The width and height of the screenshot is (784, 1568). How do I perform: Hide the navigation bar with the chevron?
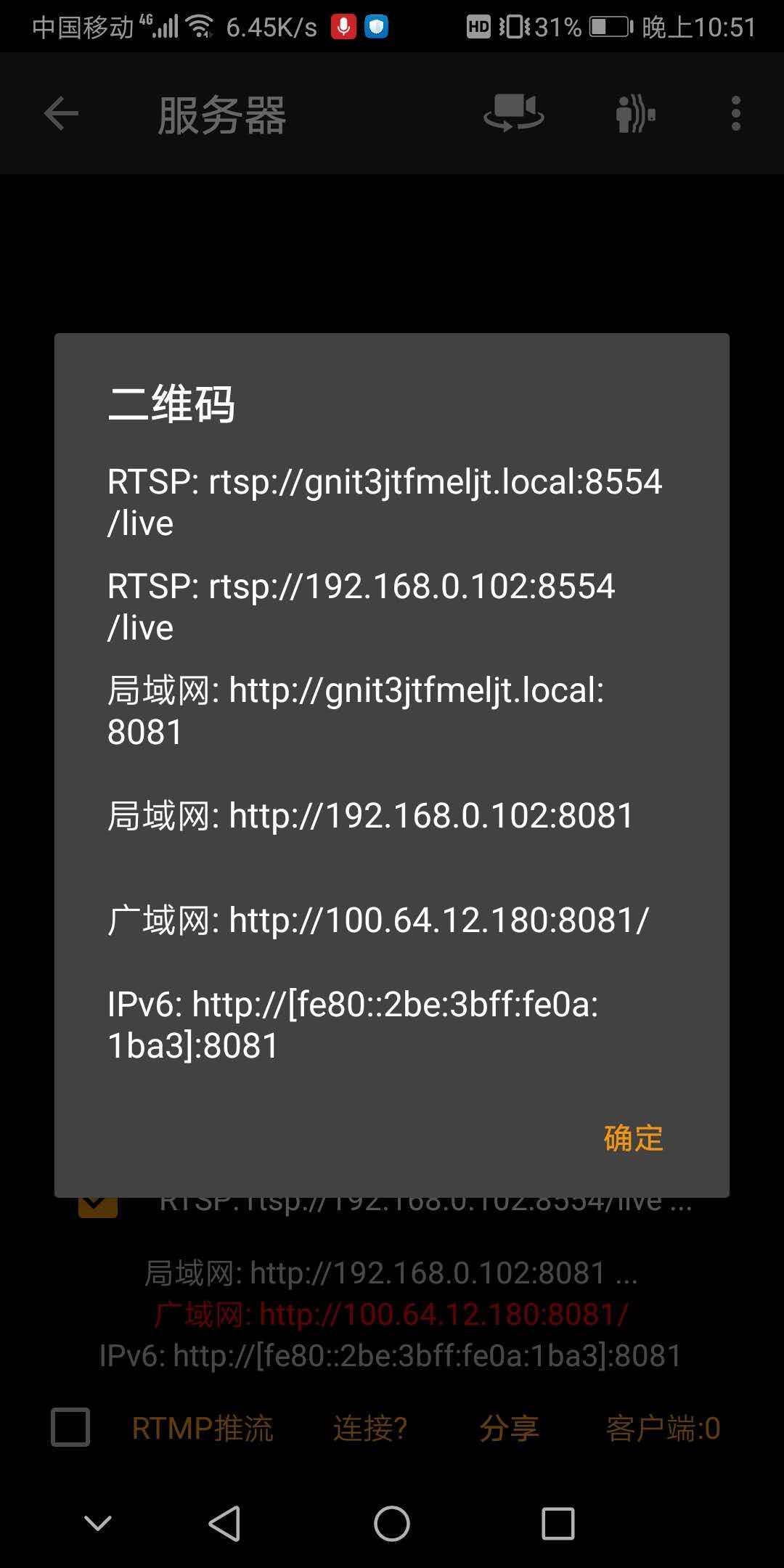(x=98, y=1523)
